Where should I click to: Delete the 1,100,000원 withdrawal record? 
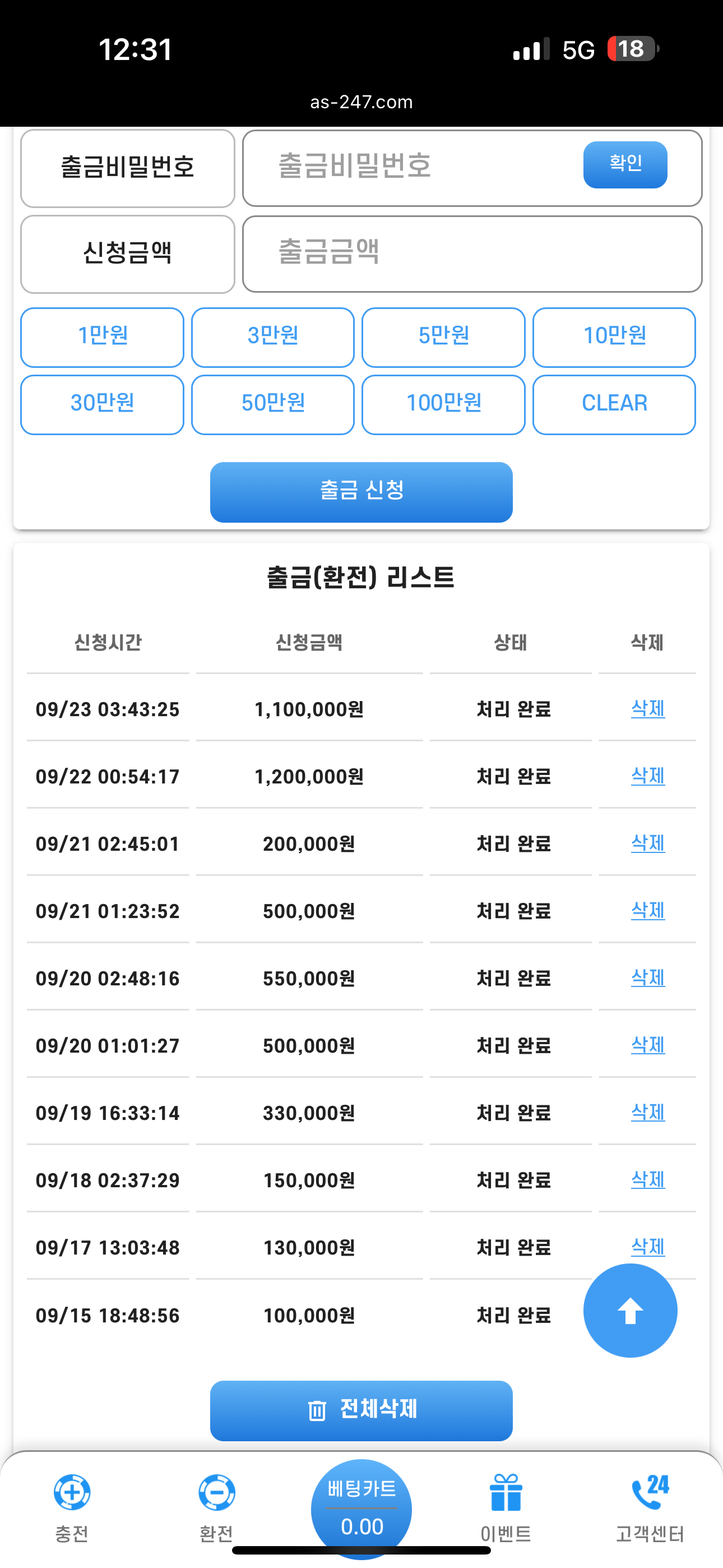[x=647, y=708]
